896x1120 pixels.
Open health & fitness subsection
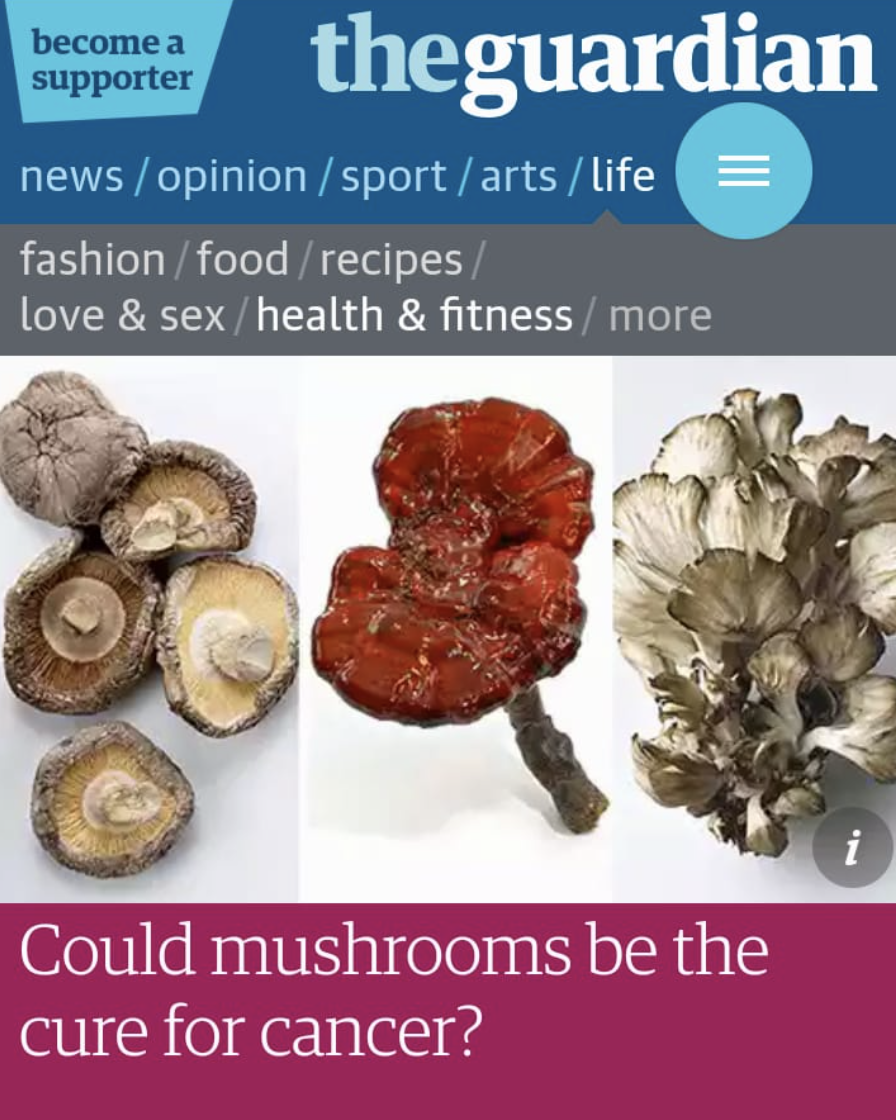pos(414,316)
